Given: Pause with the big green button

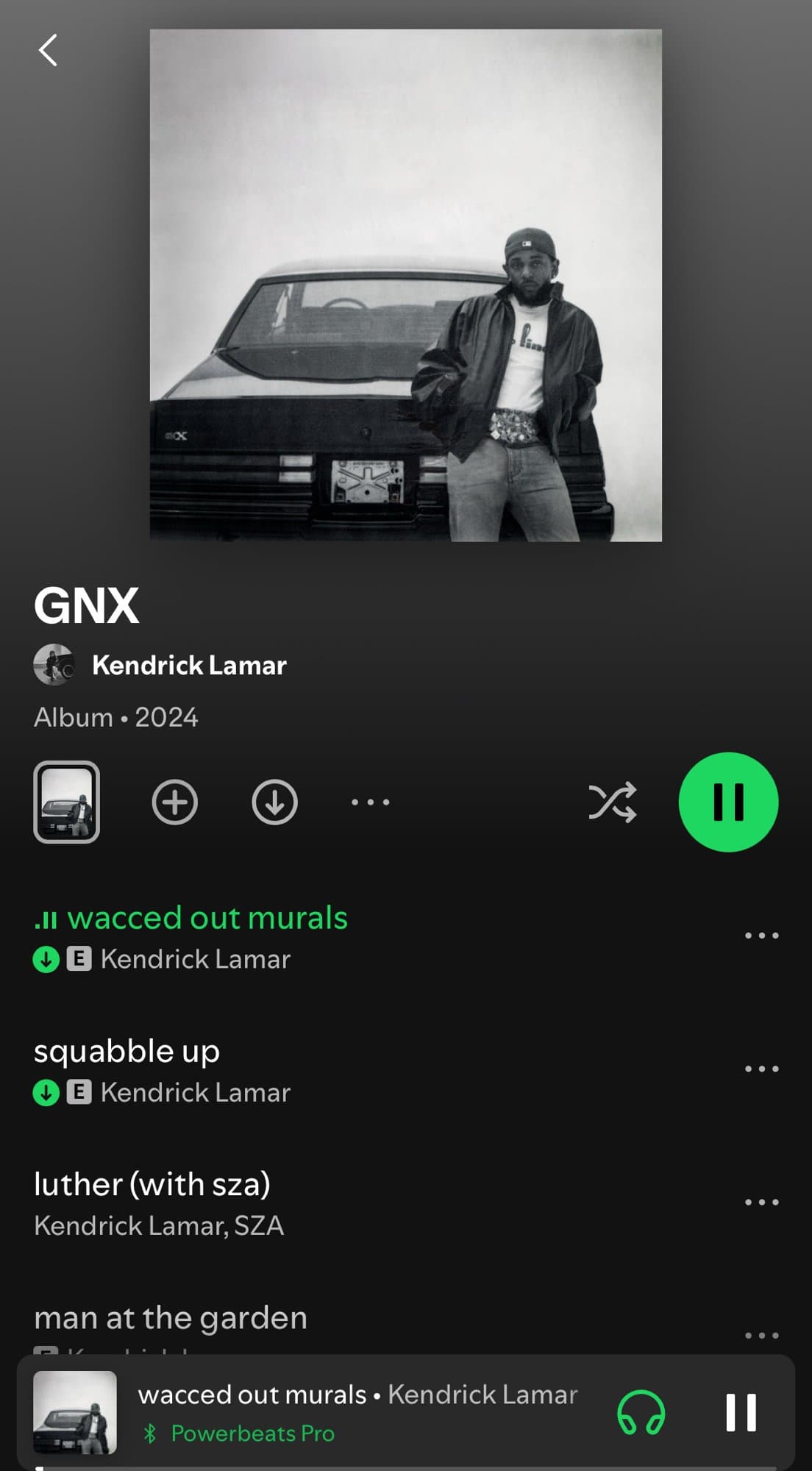Looking at the screenshot, I should tap(727, 802).
